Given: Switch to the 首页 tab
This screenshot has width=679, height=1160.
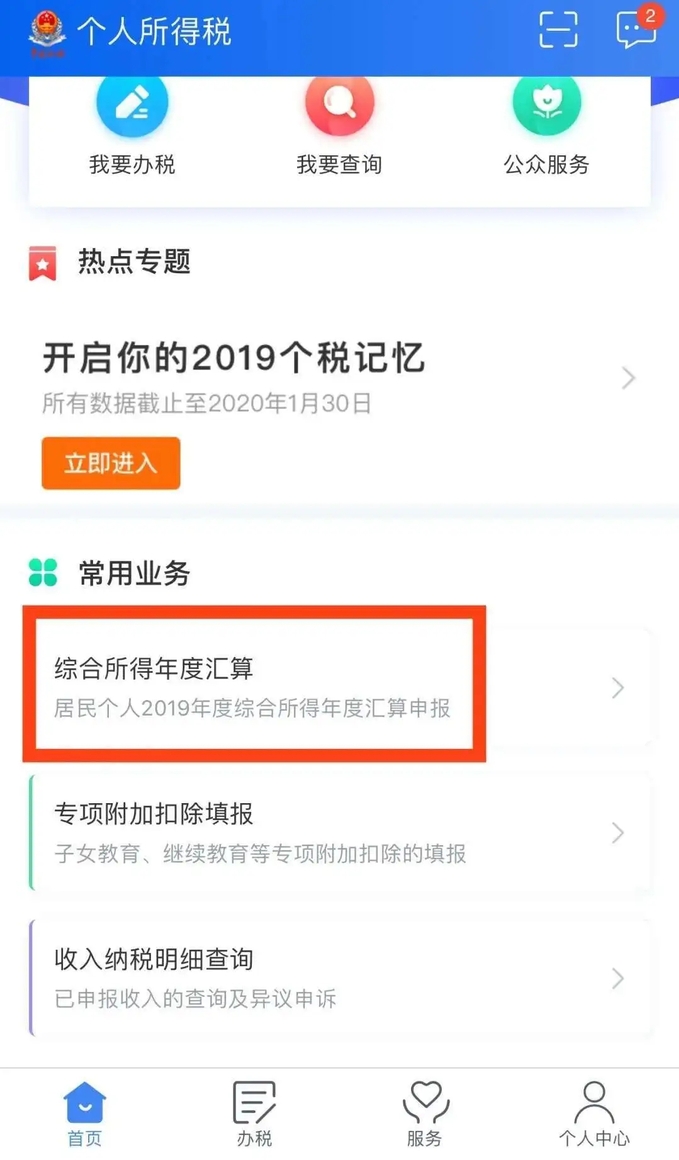Looking at the screenshot, I should tap(85, 1113).
